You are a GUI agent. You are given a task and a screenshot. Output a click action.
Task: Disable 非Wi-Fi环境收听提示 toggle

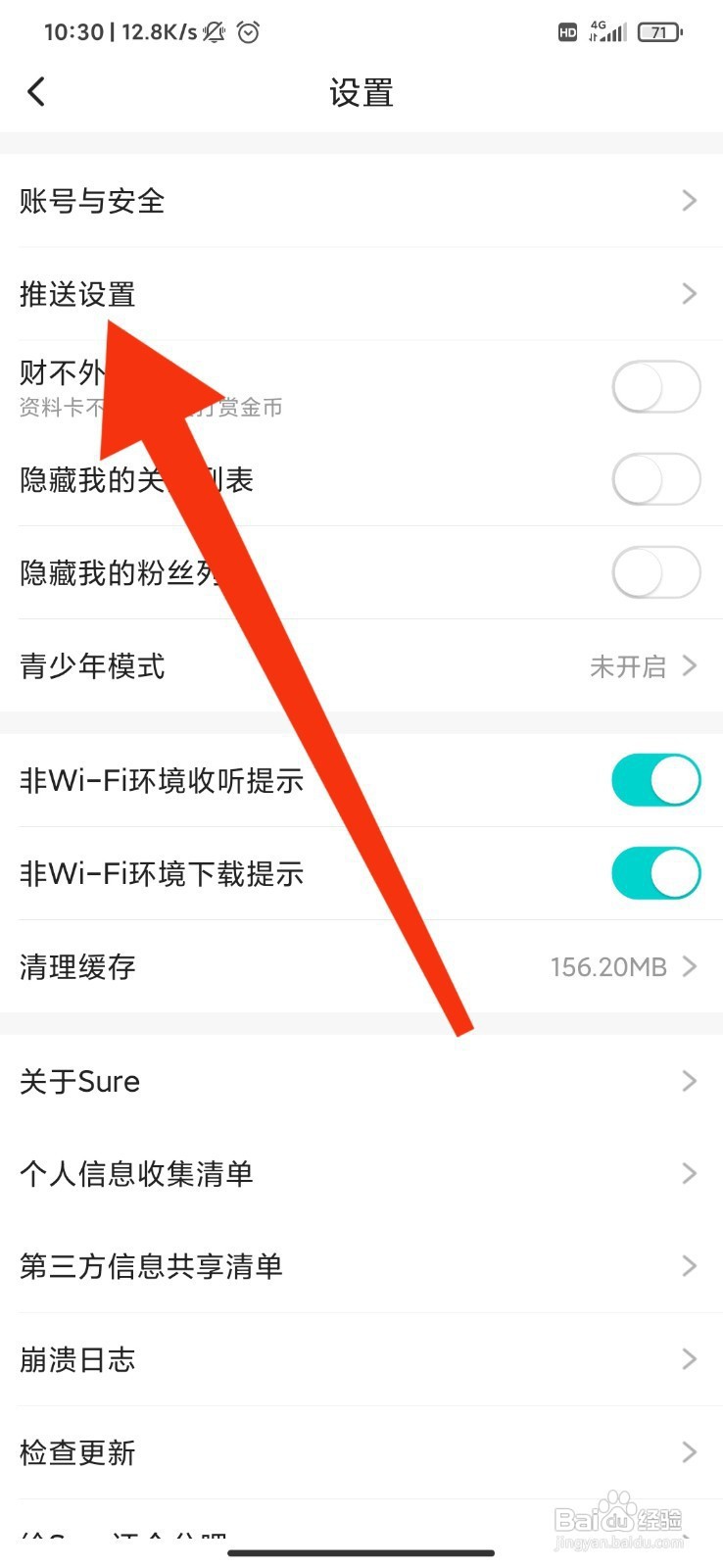pos(656,780)
